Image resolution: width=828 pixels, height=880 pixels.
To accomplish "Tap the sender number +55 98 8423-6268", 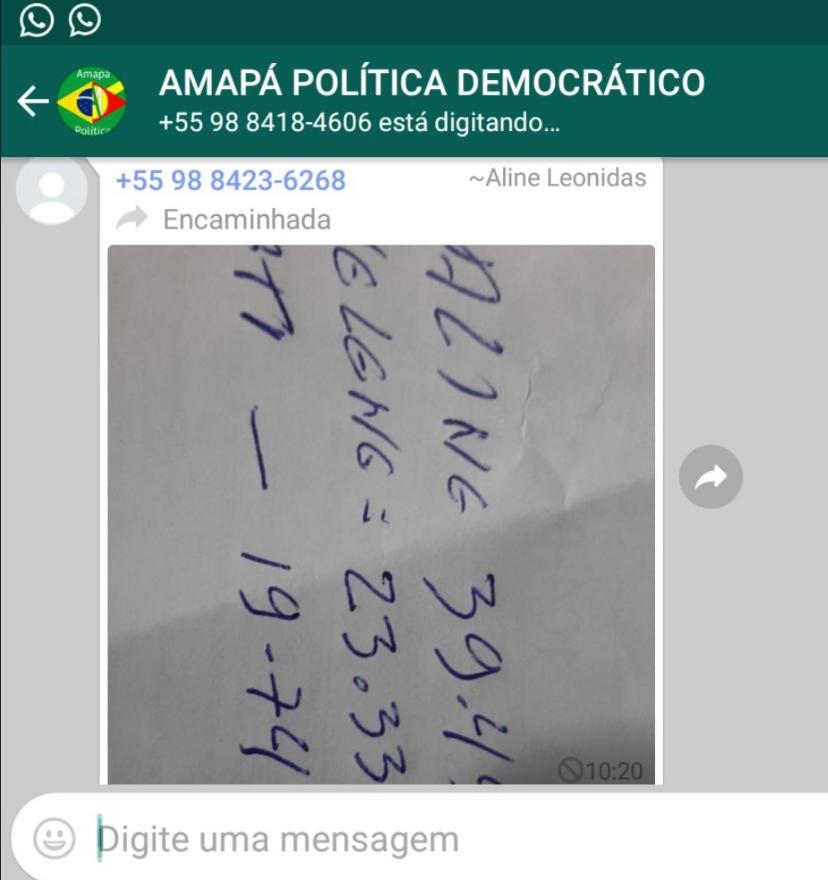I will click(231, 181).
